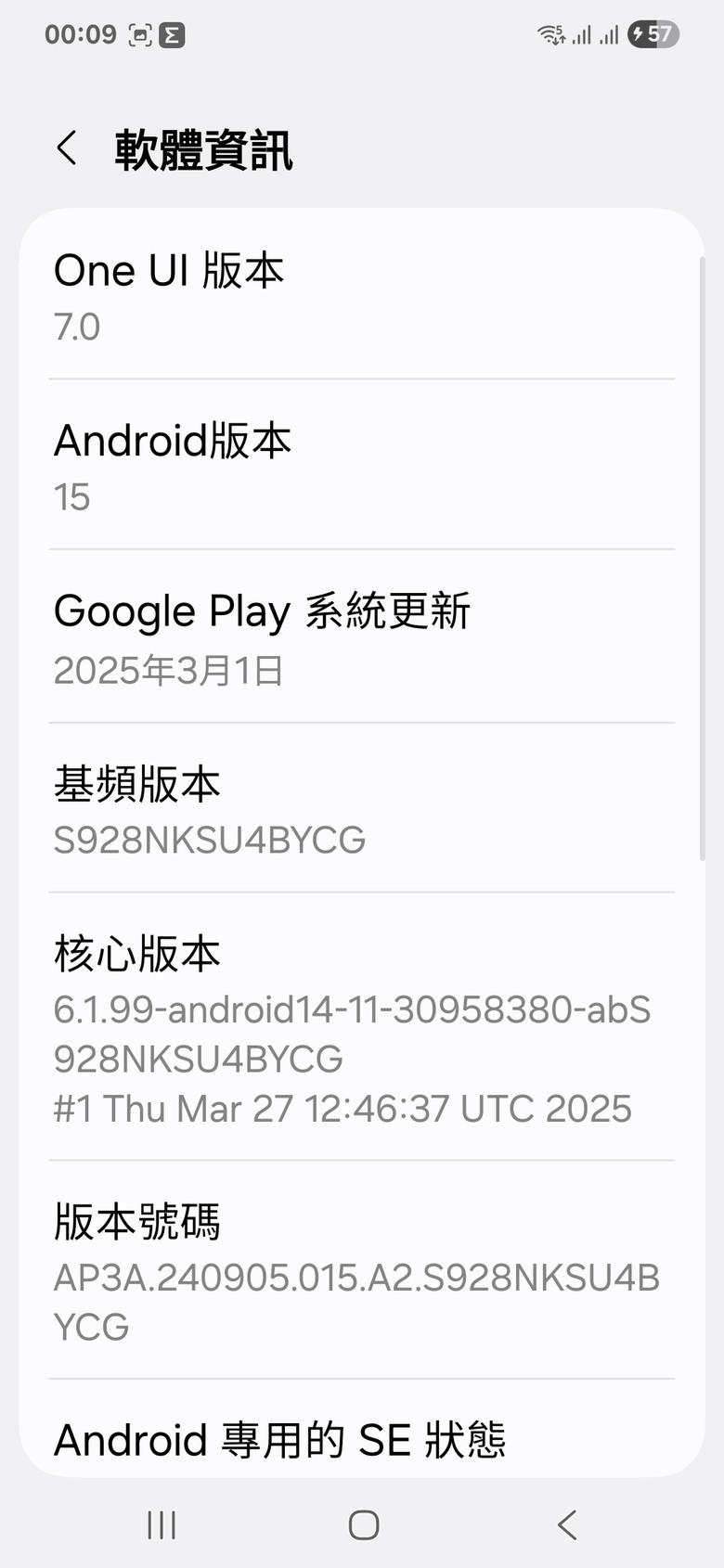
Task: Go back from the 軟體資訊 page
Action: (x=67, y=148)
